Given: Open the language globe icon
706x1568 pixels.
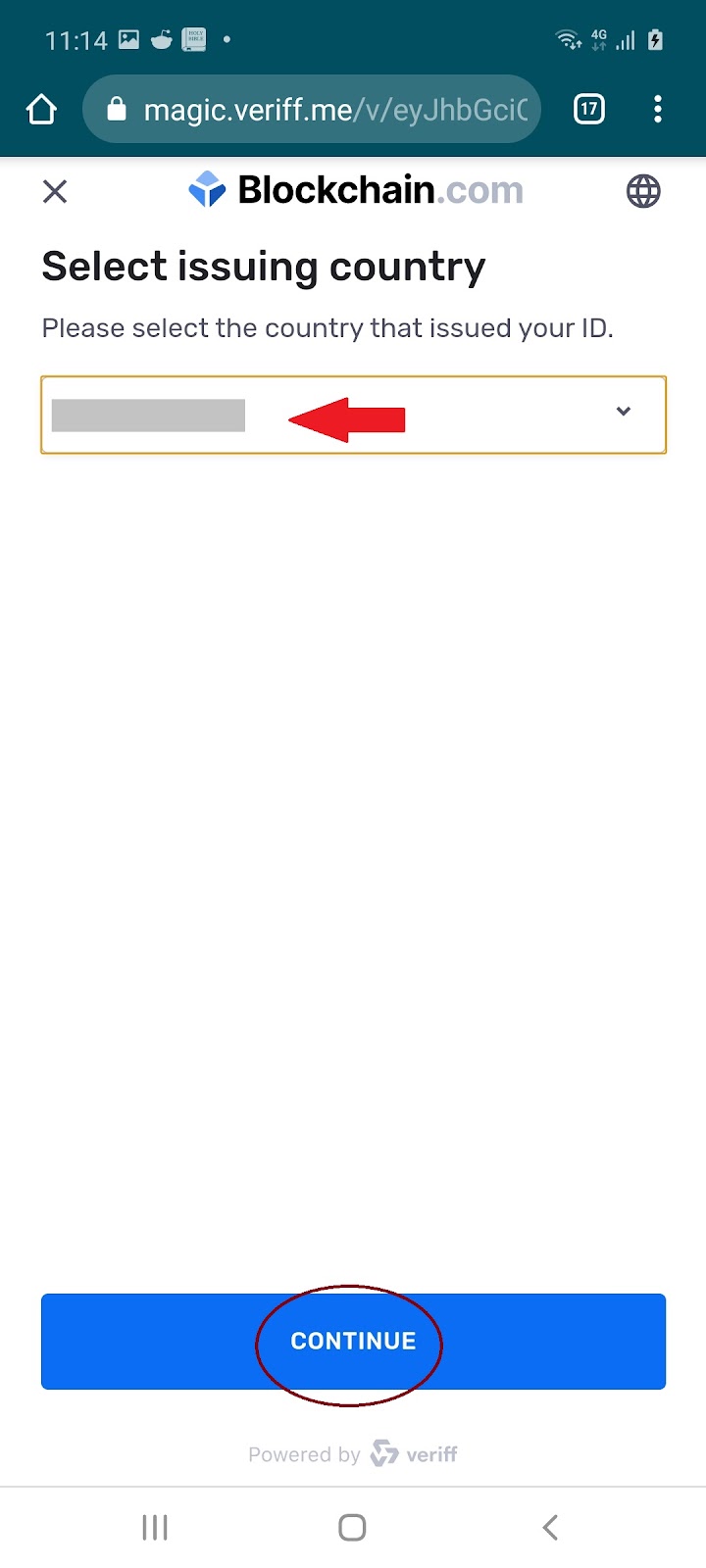Looking at the screenshot, I should pos(643,191).
